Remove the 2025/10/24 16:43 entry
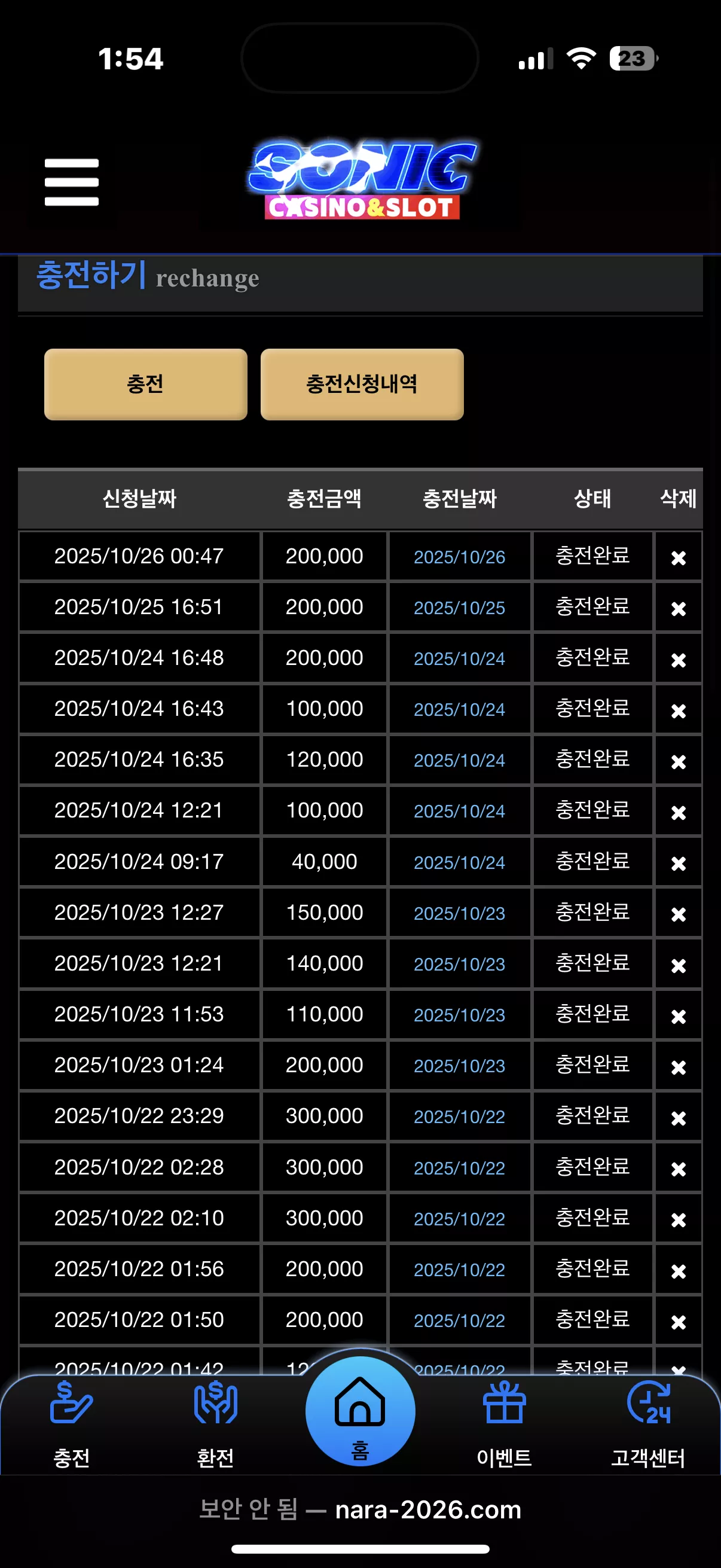 coord(679,710)
